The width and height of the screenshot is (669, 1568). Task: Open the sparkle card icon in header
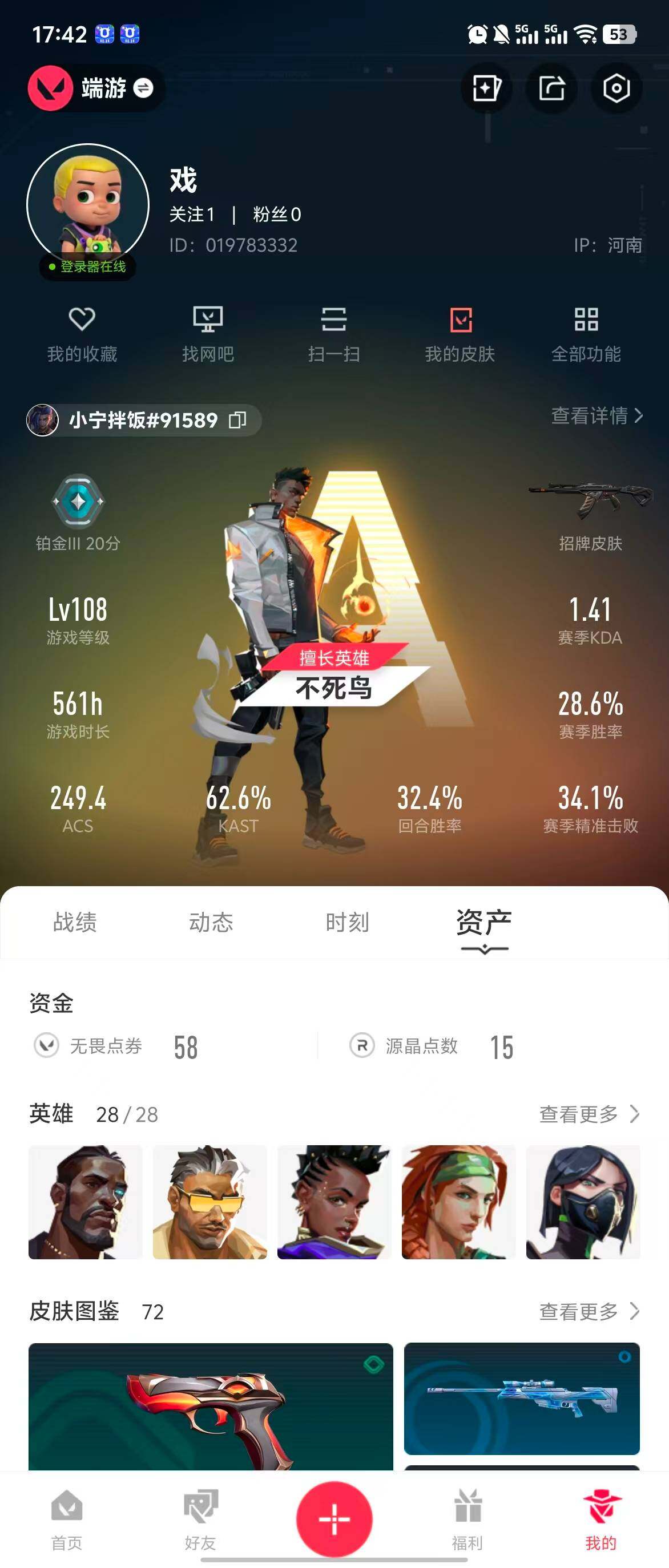(x=486, y=89)
